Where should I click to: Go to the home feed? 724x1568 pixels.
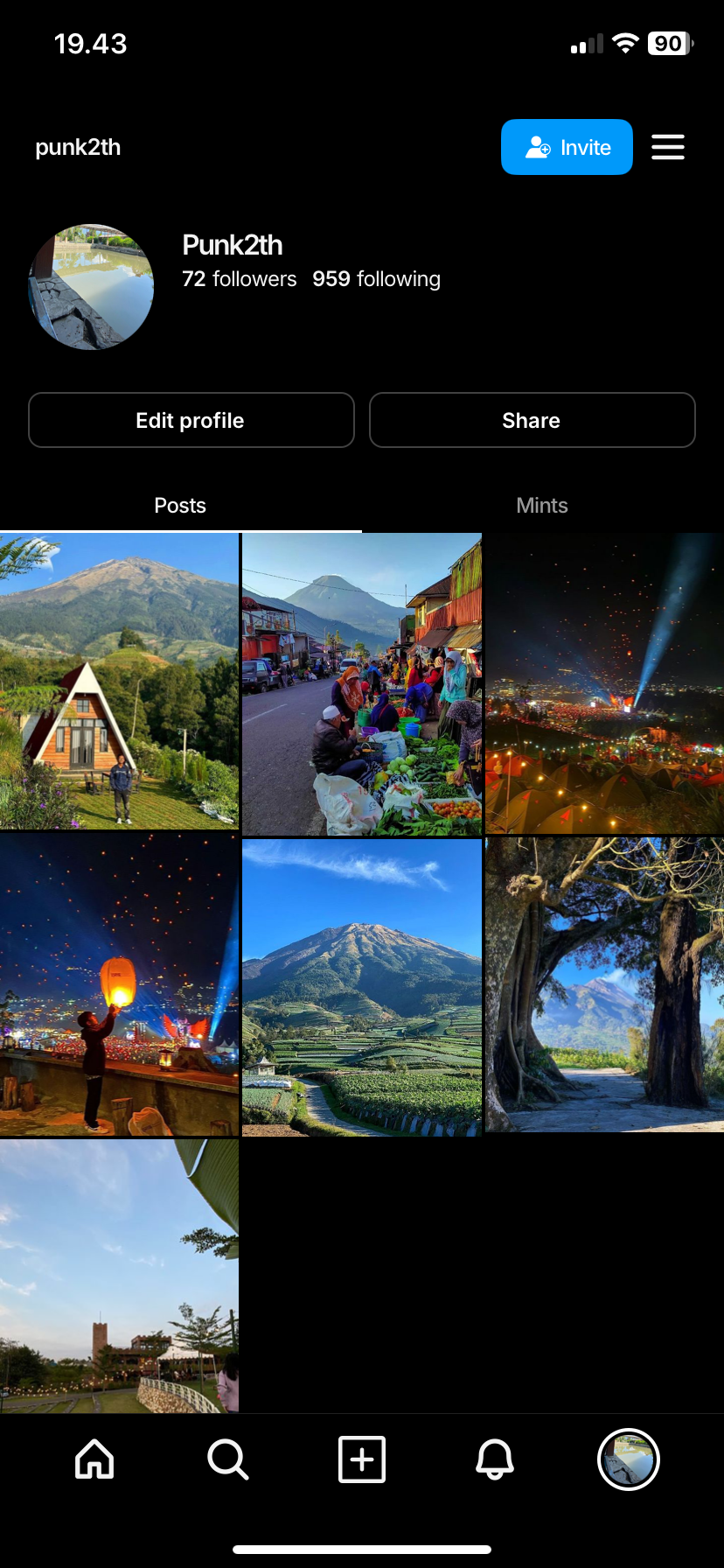[x=94, y=1459]
